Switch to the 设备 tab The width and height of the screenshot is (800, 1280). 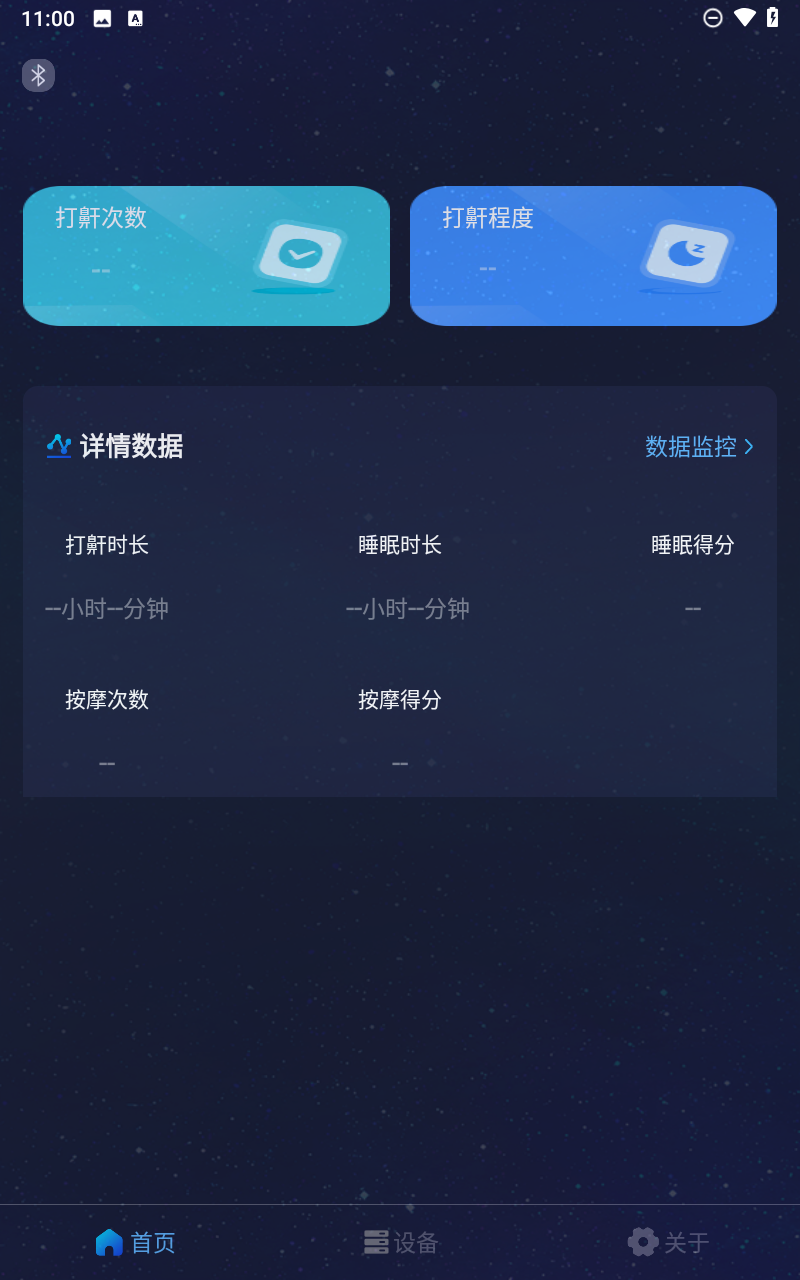(402, 1242)
